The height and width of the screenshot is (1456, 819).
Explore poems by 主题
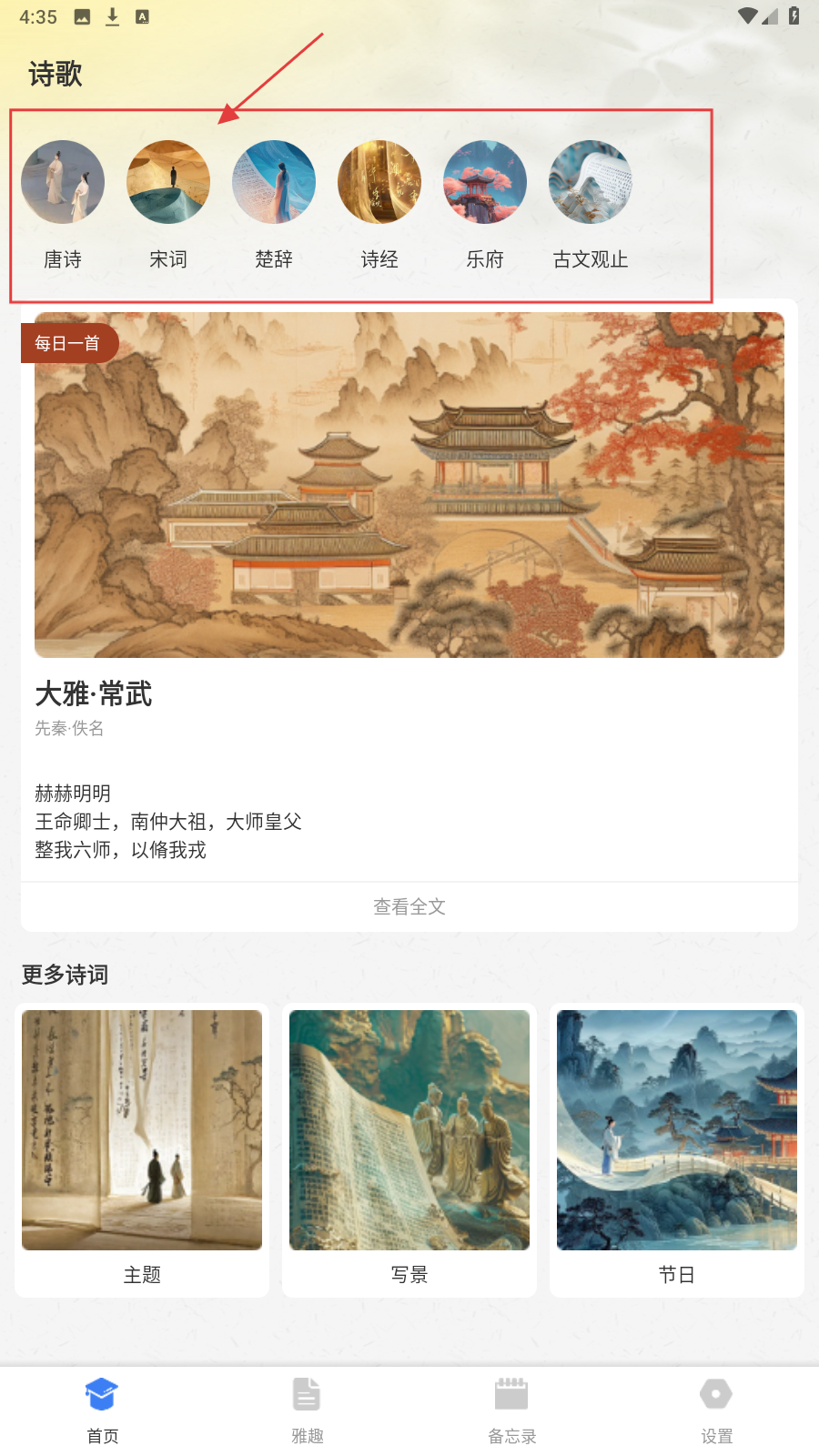(x=142, y=1149)
